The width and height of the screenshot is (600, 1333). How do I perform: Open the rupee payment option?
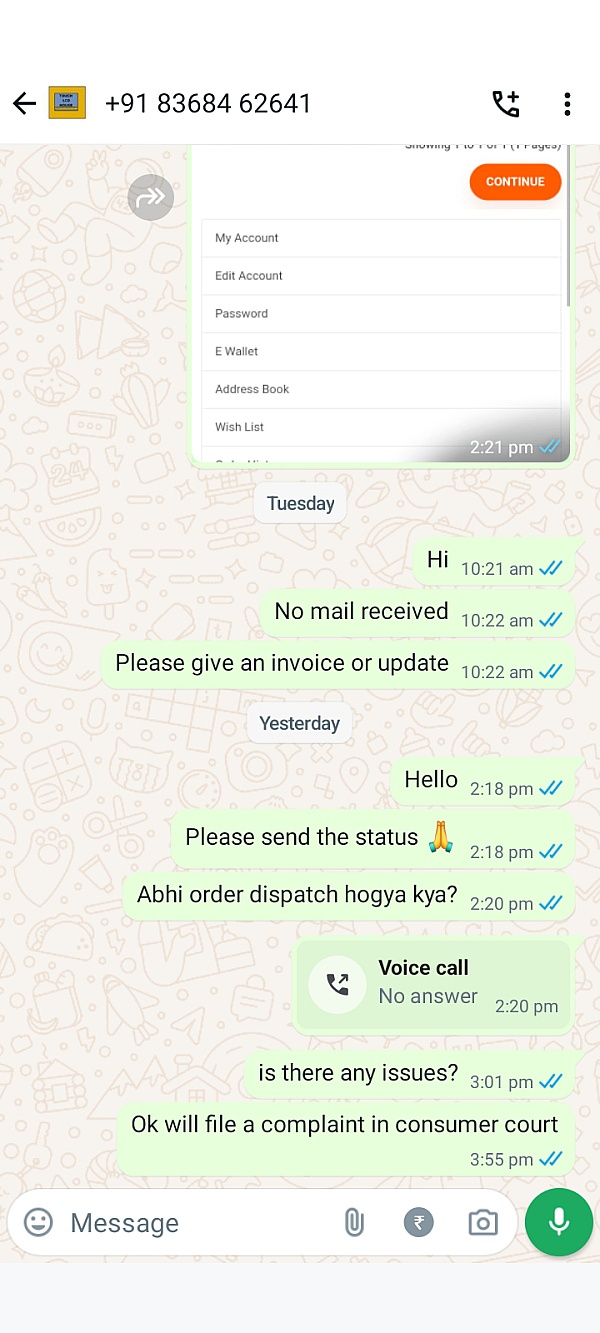[419, 1222]
